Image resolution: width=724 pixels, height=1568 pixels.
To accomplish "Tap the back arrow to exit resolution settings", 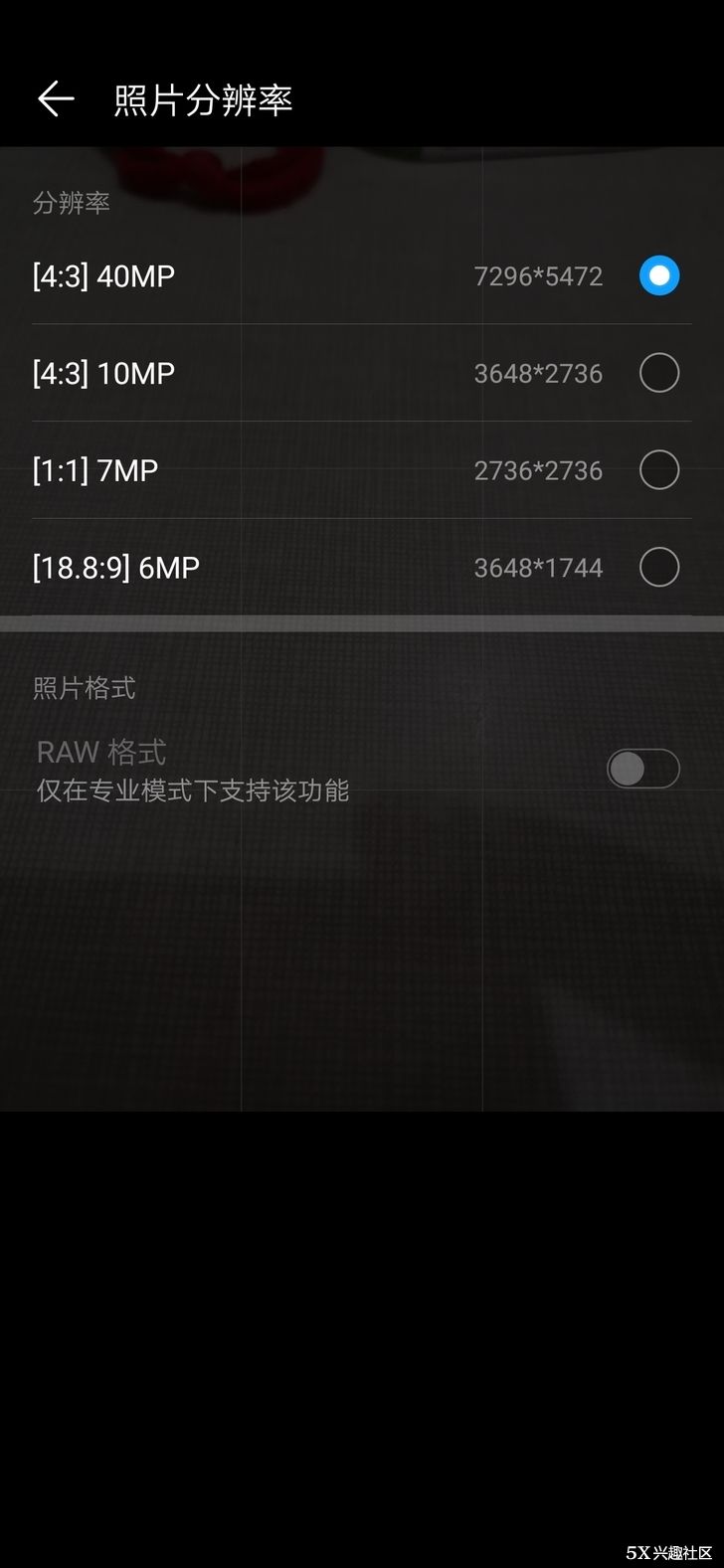I will click(56, 98).
